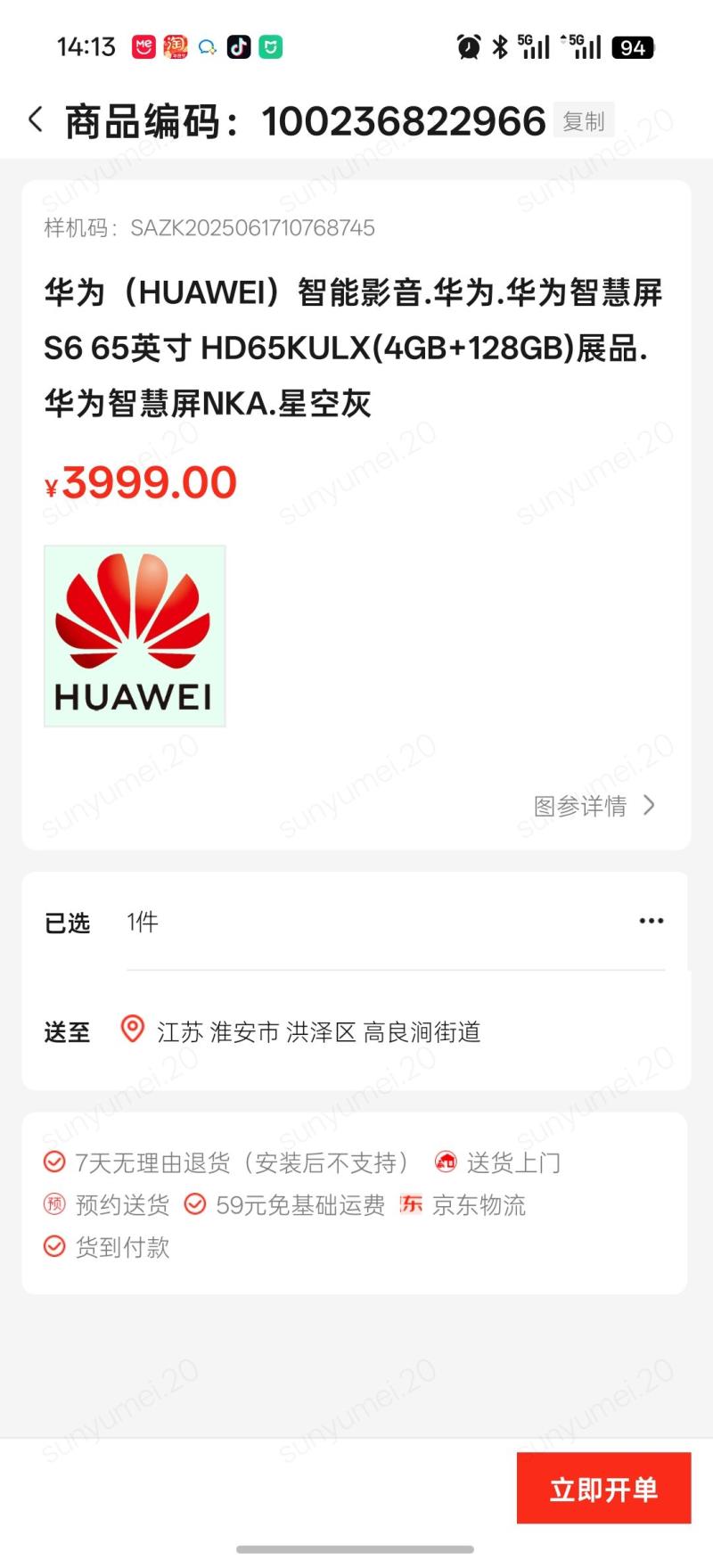Copy the product code with 复制
Image resolution: width=713 pixels, height=1568 pixels.
[584, 121]
